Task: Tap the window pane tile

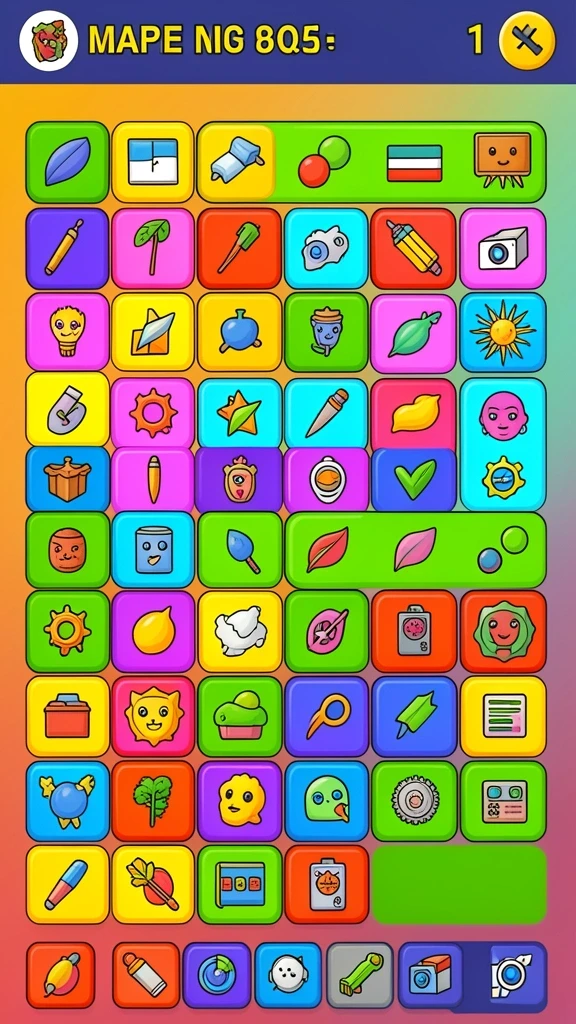Action: click(x=153, y=161)
